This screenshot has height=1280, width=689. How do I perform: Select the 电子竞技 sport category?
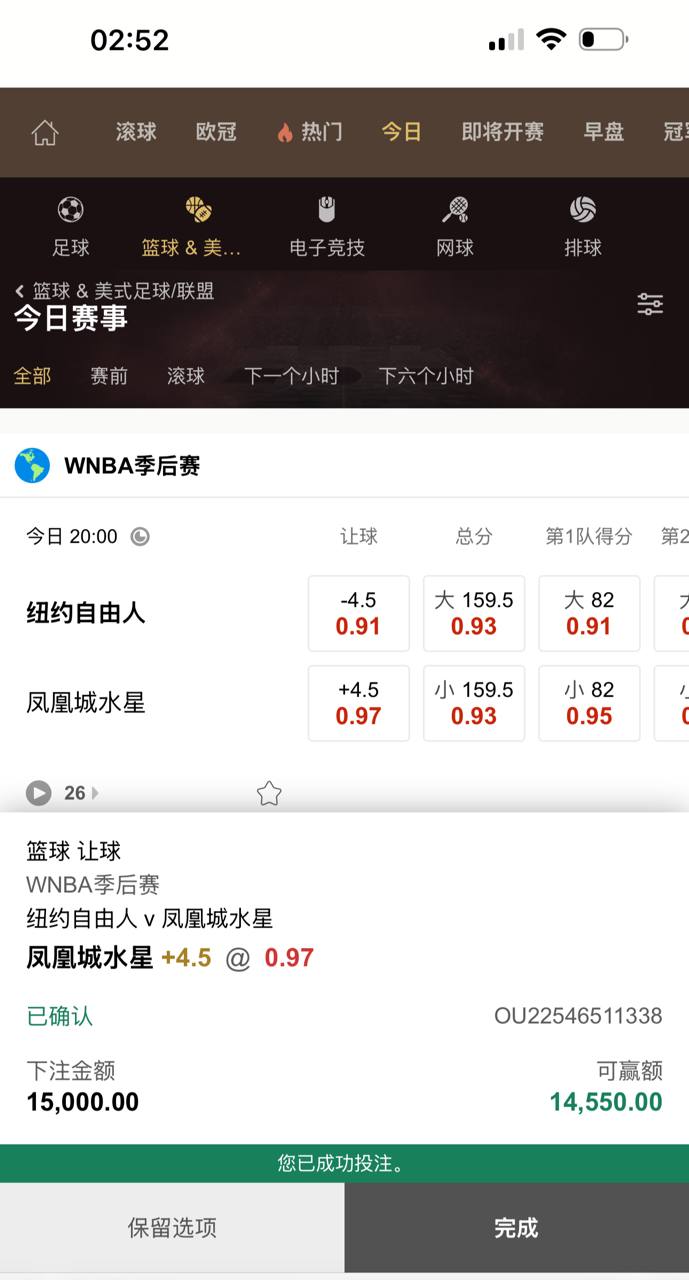327,227
